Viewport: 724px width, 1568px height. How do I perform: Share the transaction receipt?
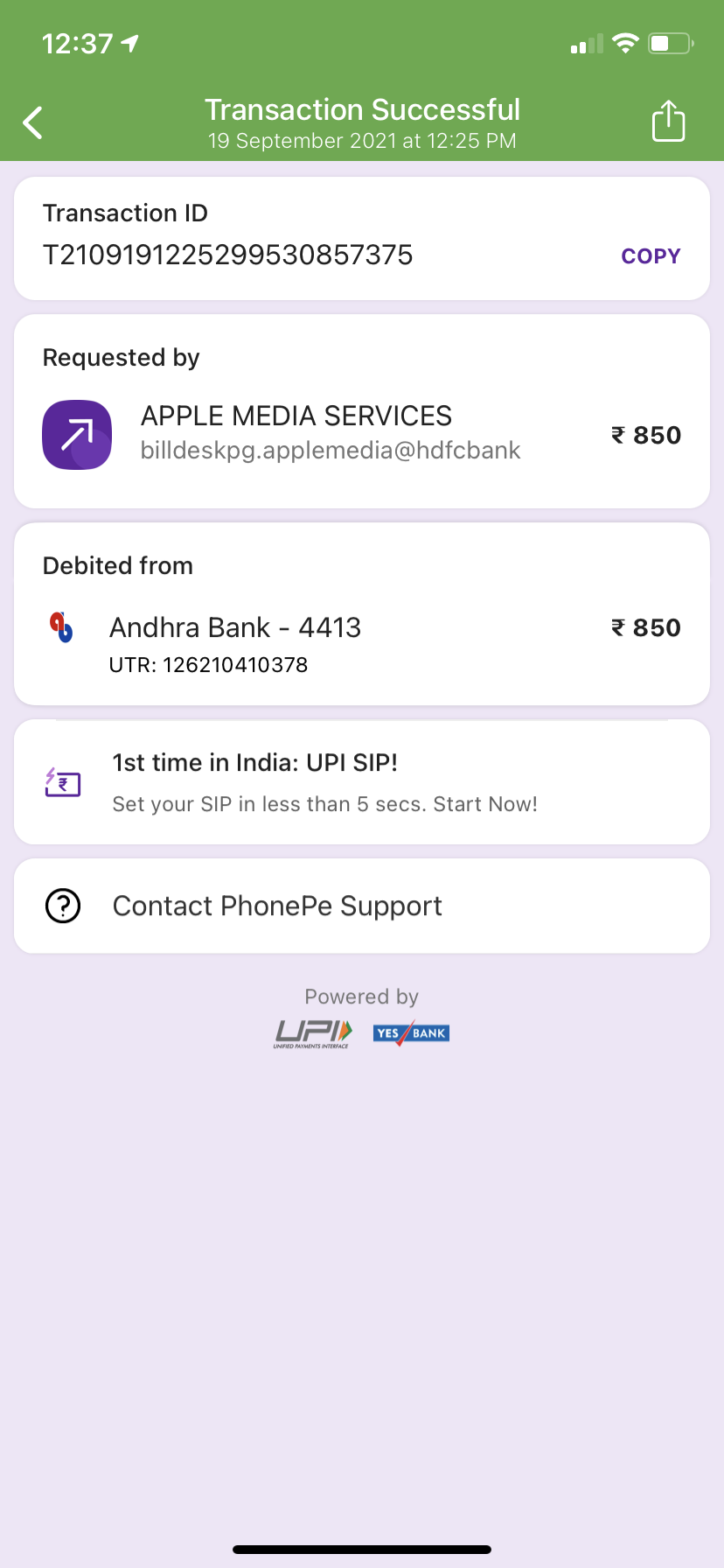(668, 121)
